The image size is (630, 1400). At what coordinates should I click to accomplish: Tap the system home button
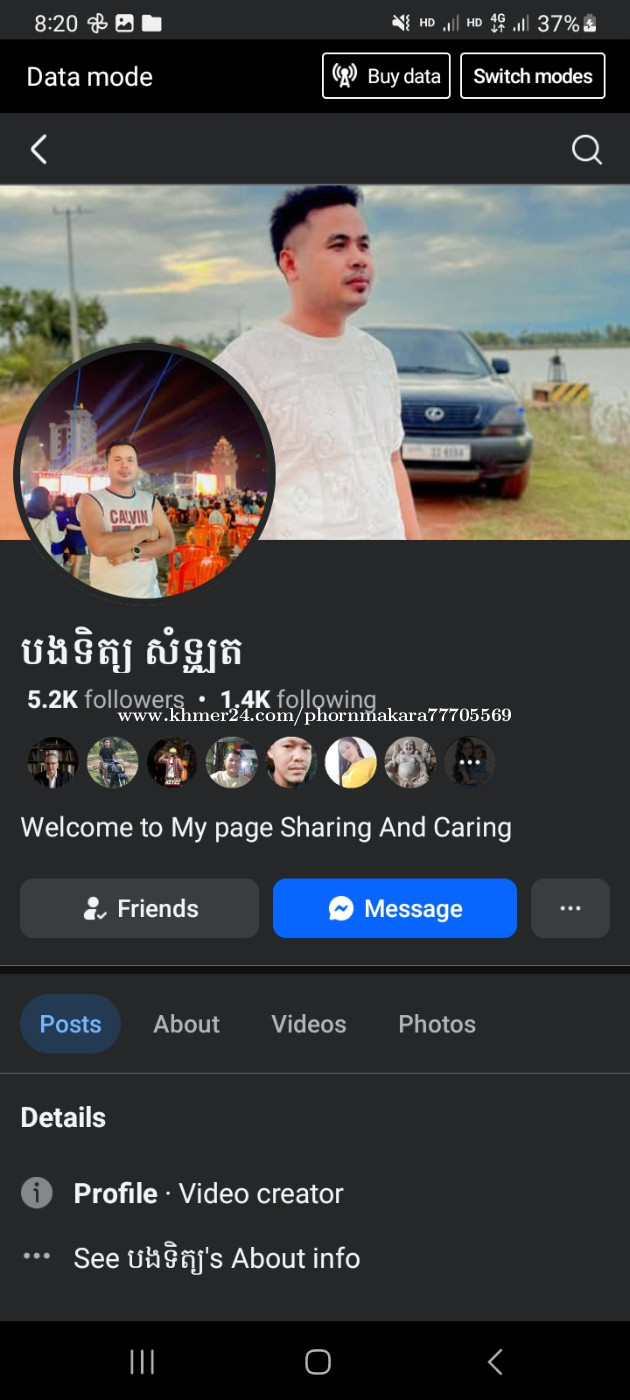[318, 1361]
